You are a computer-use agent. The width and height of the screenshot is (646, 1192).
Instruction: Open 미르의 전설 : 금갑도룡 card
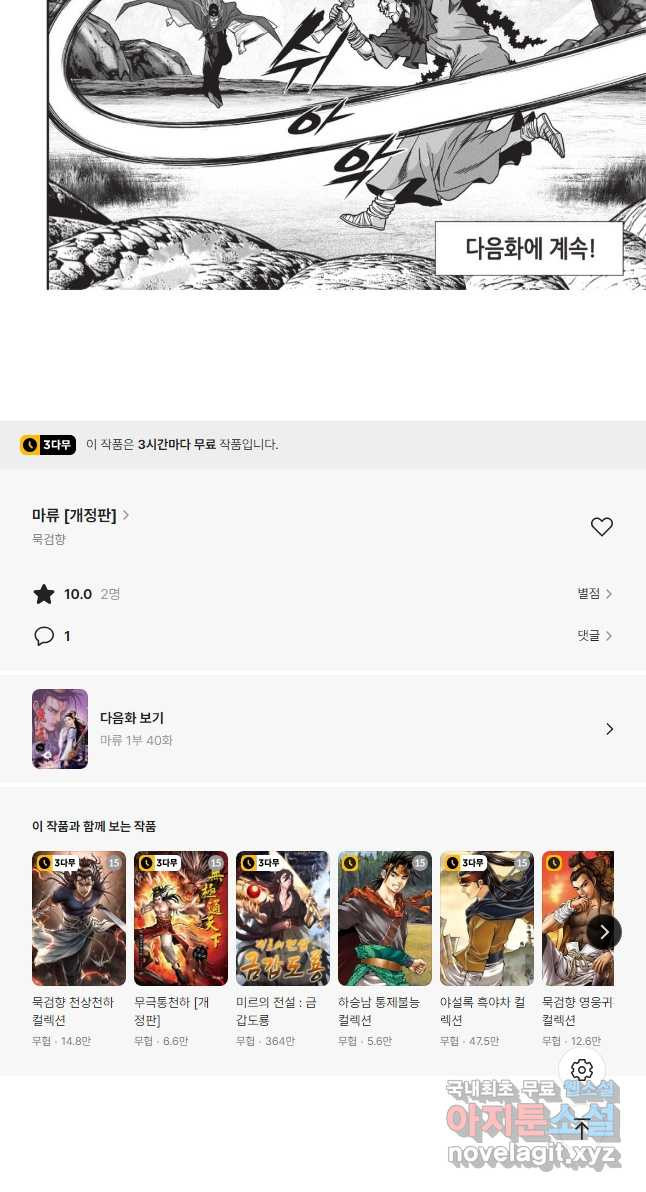pyautogui.click(x=283, y=918)
